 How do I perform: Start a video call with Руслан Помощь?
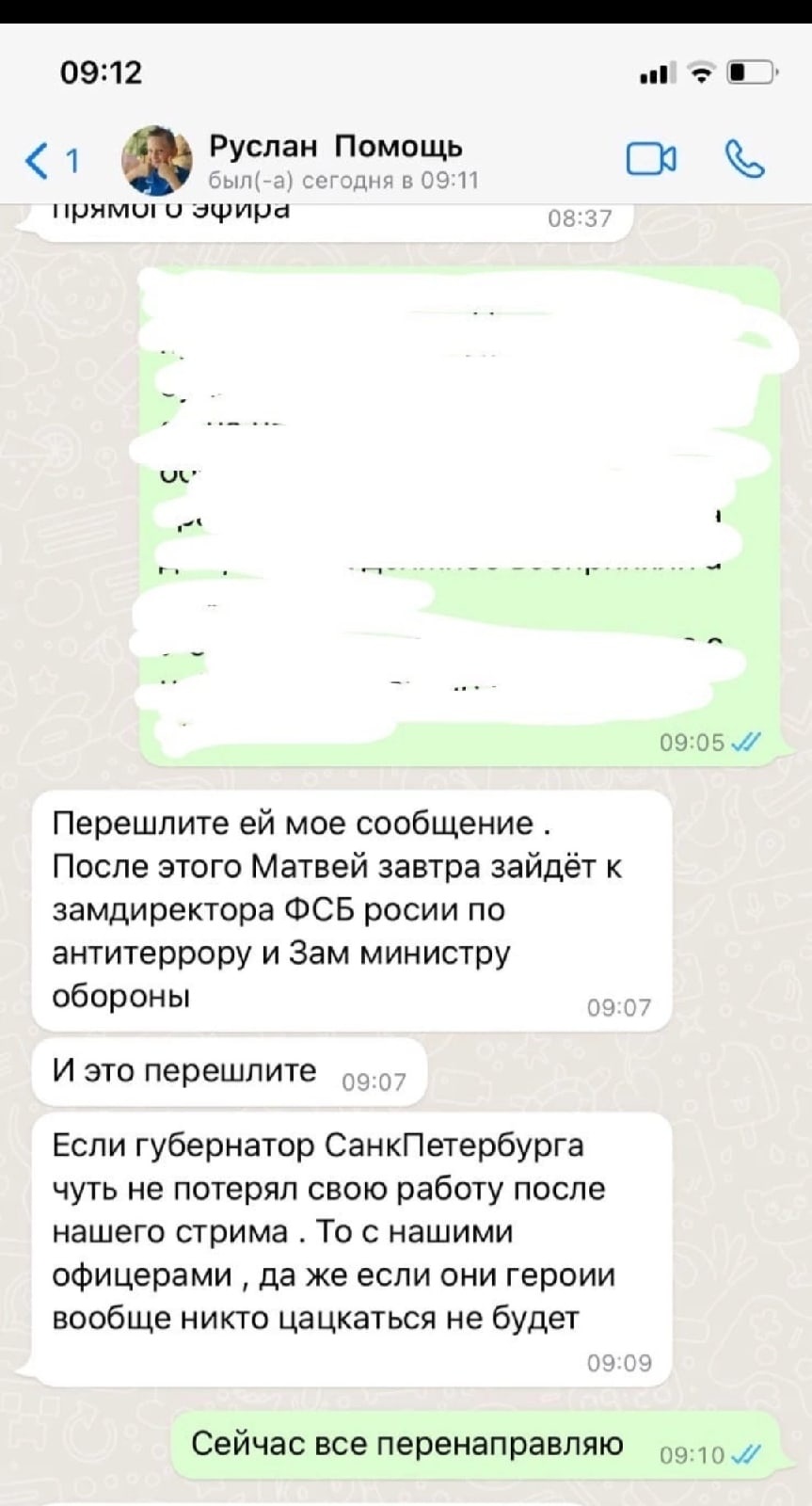[651, 160]
